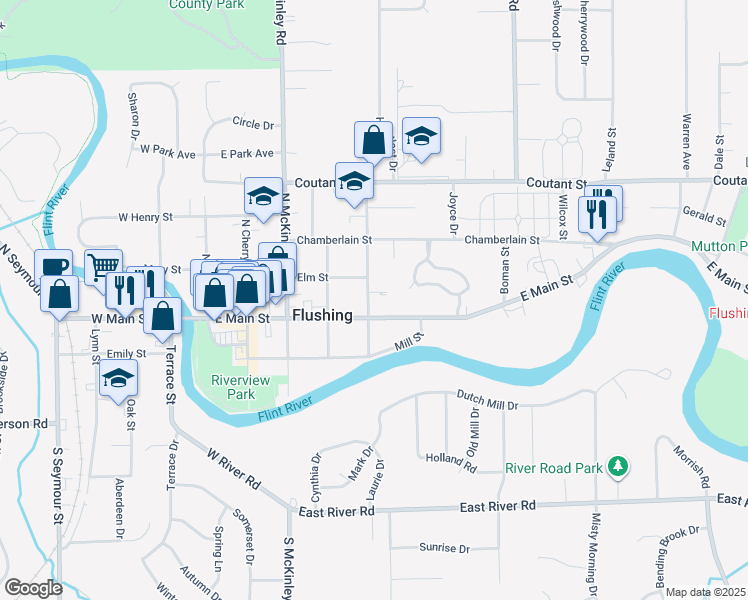
Task: Select the shopping cart grocery marker
Action: pyautogui.click(x=103, y=266)
